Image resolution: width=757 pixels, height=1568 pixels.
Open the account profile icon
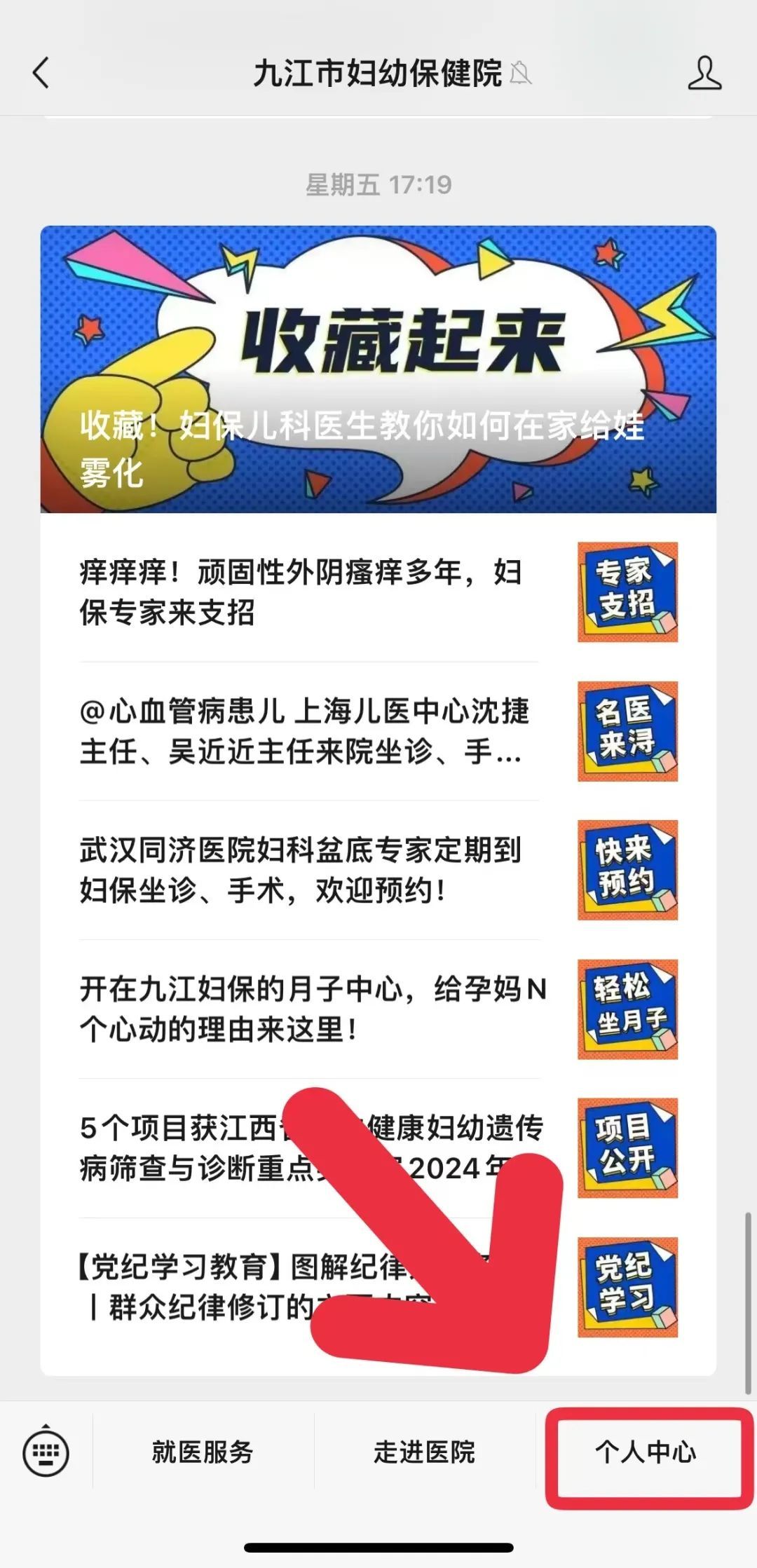[704, 73]
